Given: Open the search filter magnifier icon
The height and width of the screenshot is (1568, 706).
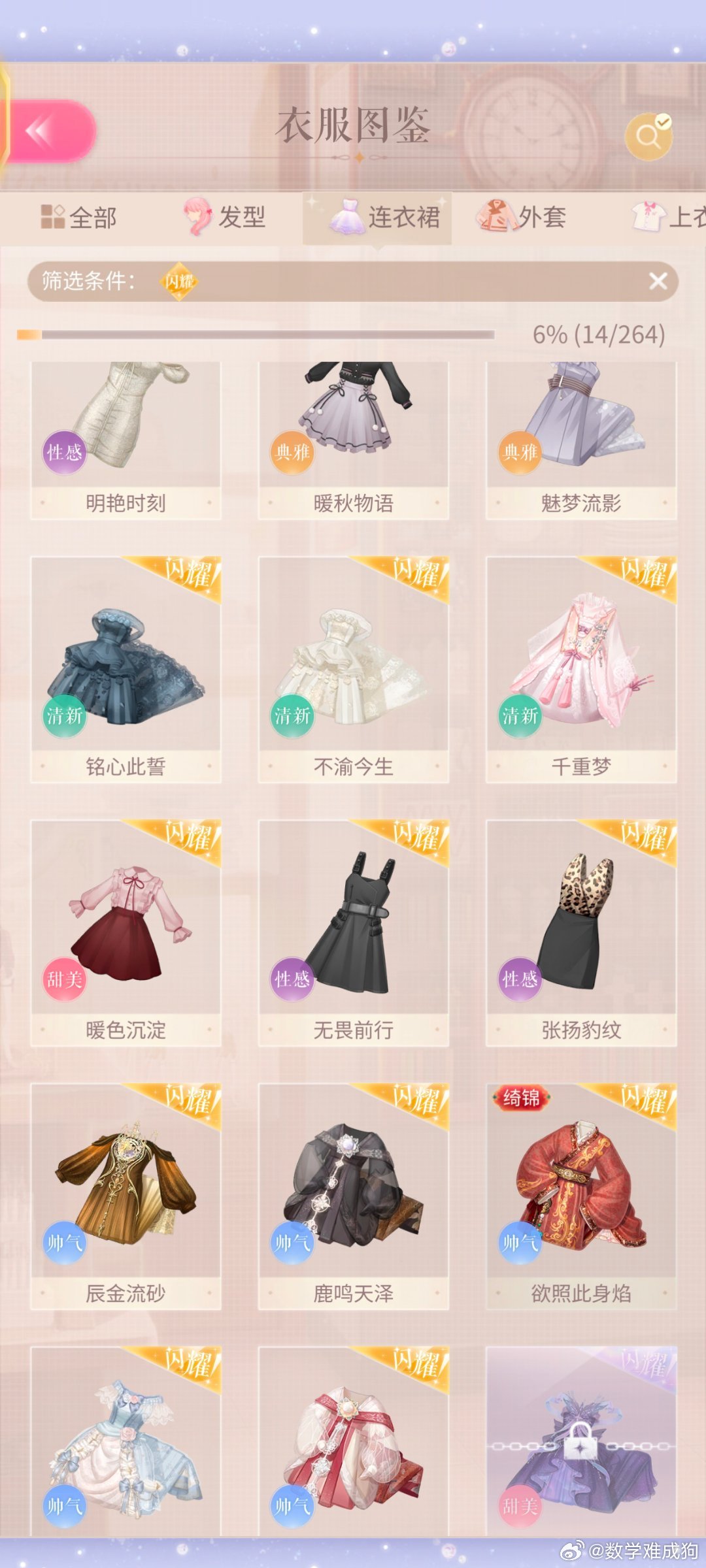Looking at the screenshot, I should tap(648, 136).
